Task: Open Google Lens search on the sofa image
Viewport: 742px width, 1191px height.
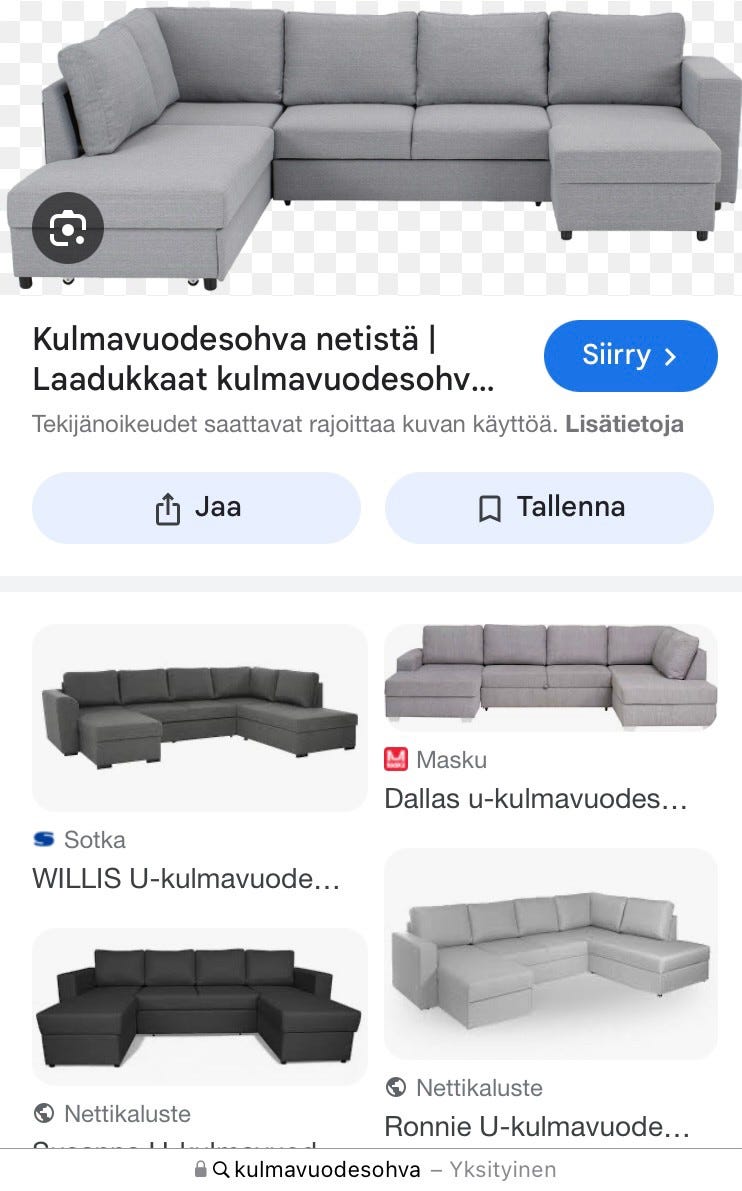Action: pyautogui.click(x=67, y=228)
